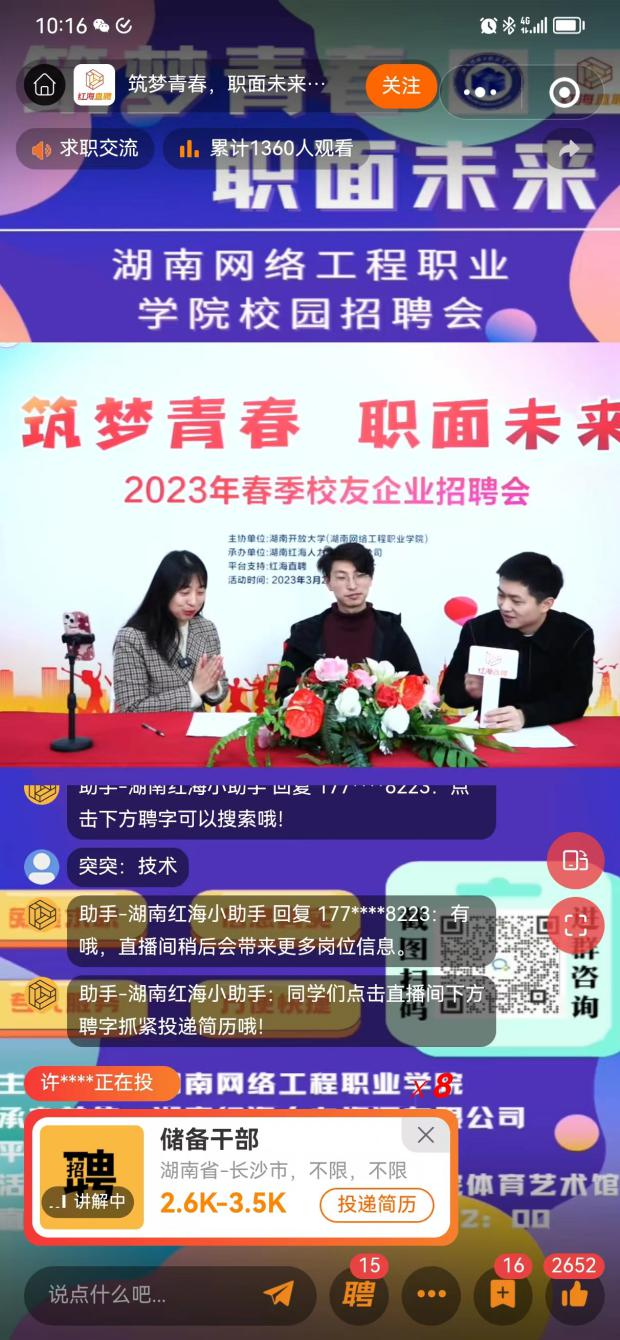Share this live stream

pyautogui.click(x=569, y=149)
